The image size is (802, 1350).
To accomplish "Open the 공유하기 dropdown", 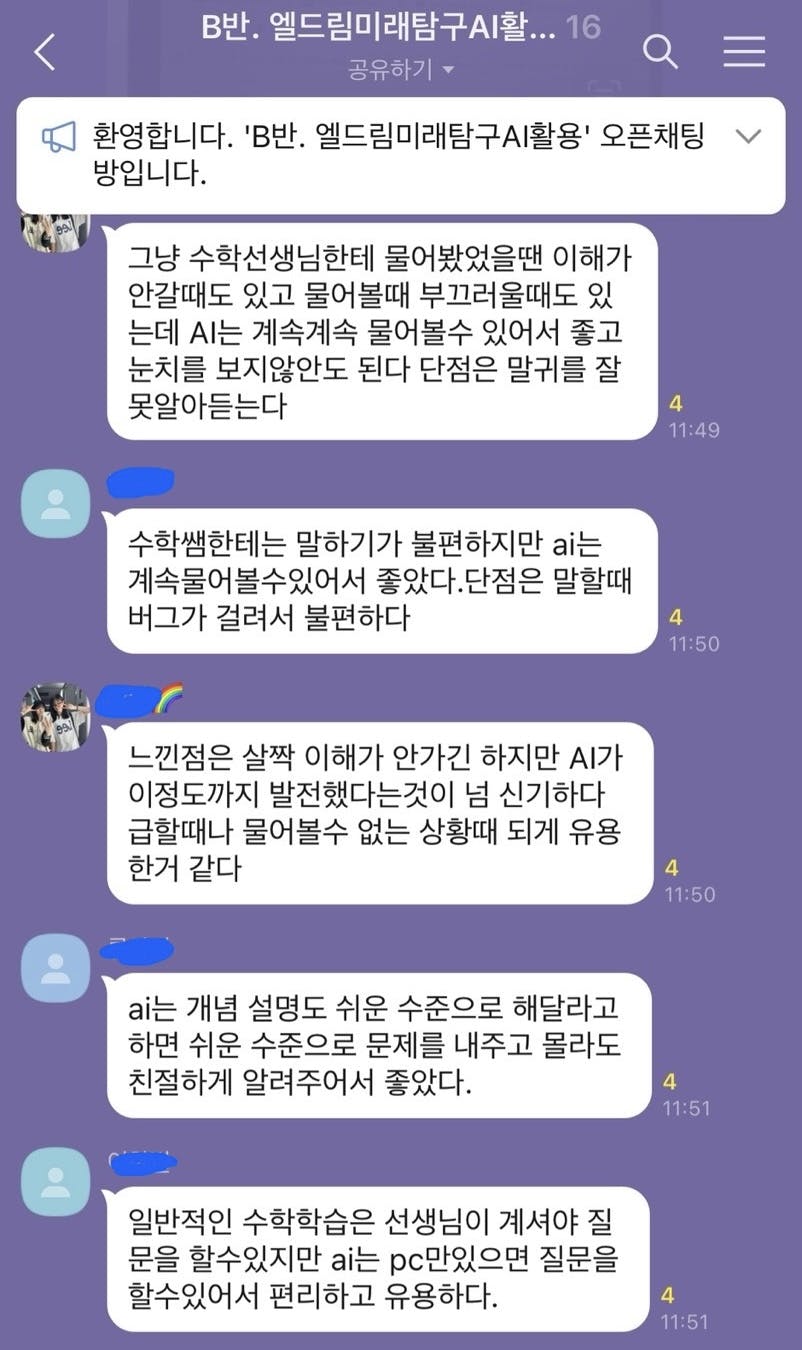I will click(x=401, y=69).
